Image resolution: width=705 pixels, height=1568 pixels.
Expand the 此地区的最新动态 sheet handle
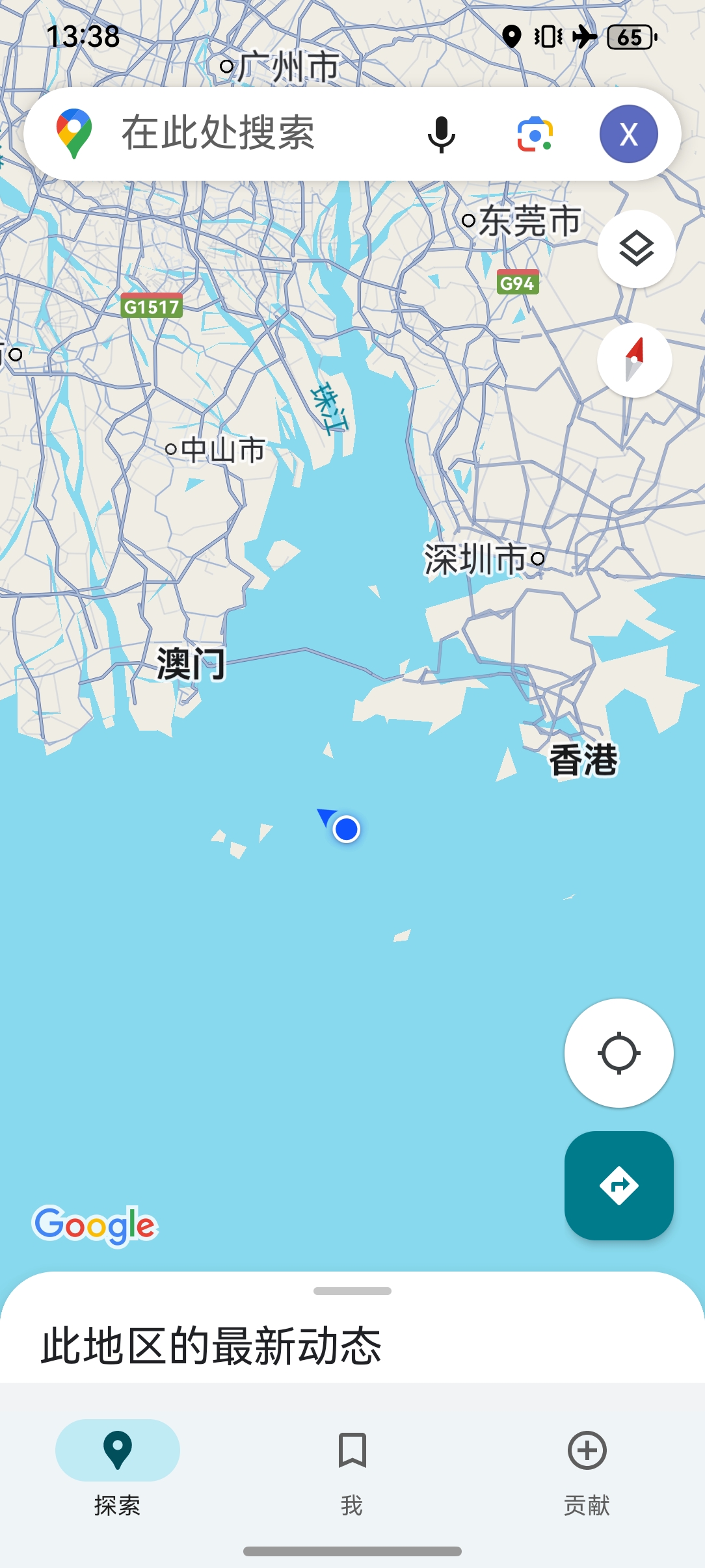tap(352, 1291)
